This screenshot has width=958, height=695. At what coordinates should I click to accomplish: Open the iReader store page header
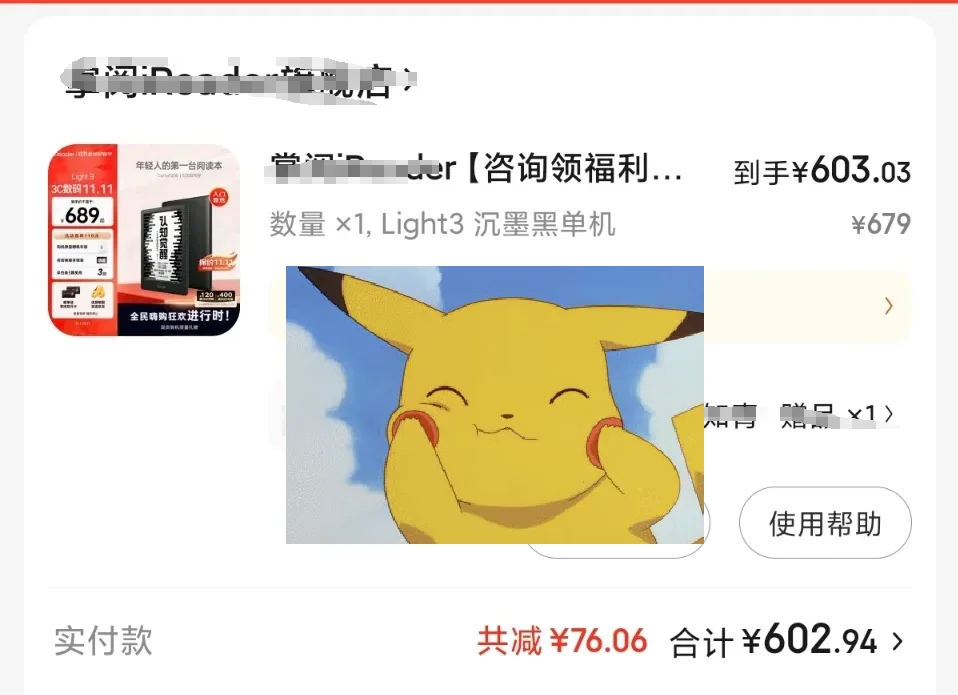click(240, 82)
